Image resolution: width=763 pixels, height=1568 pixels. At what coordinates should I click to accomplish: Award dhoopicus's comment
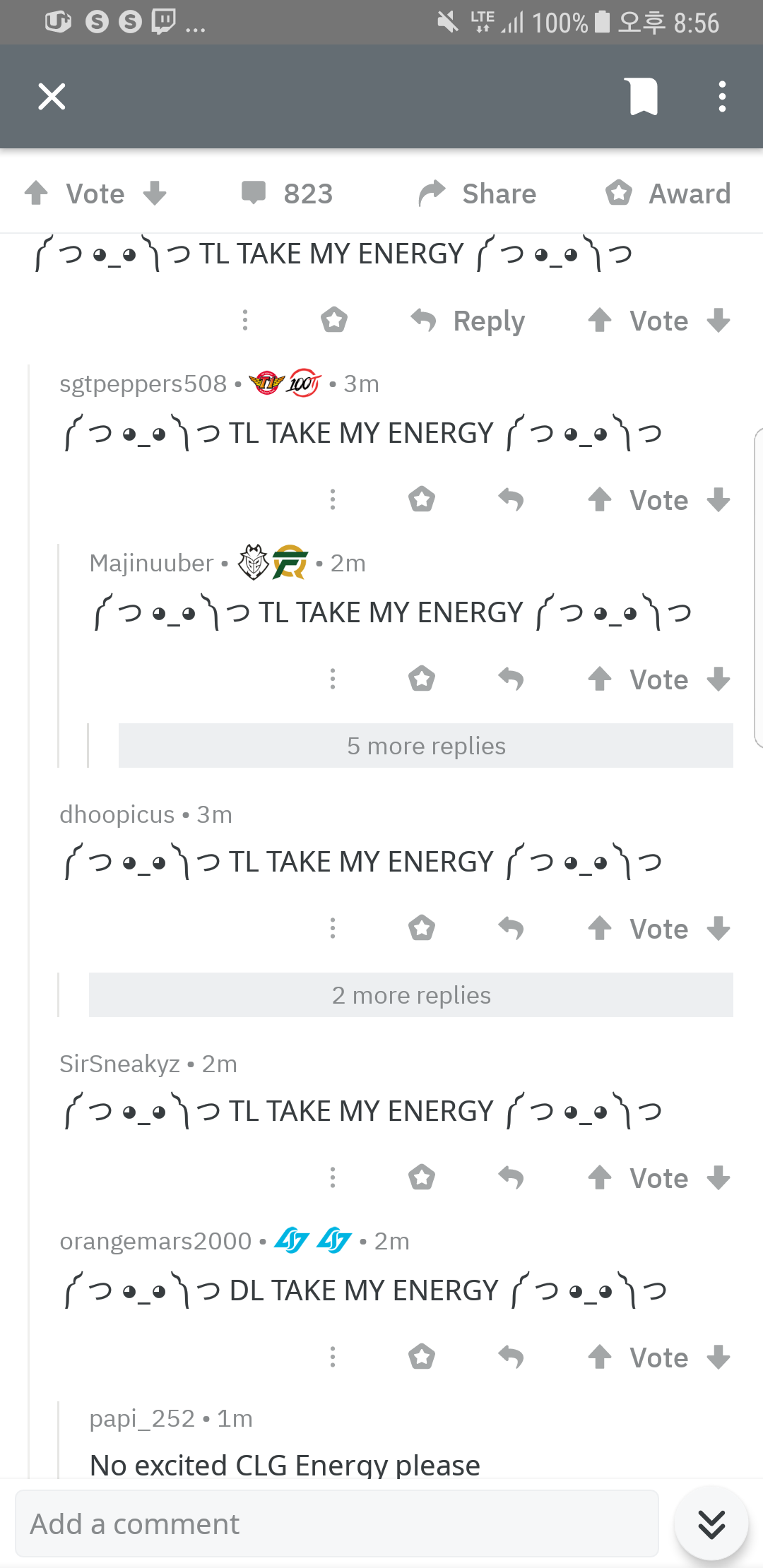422,928
